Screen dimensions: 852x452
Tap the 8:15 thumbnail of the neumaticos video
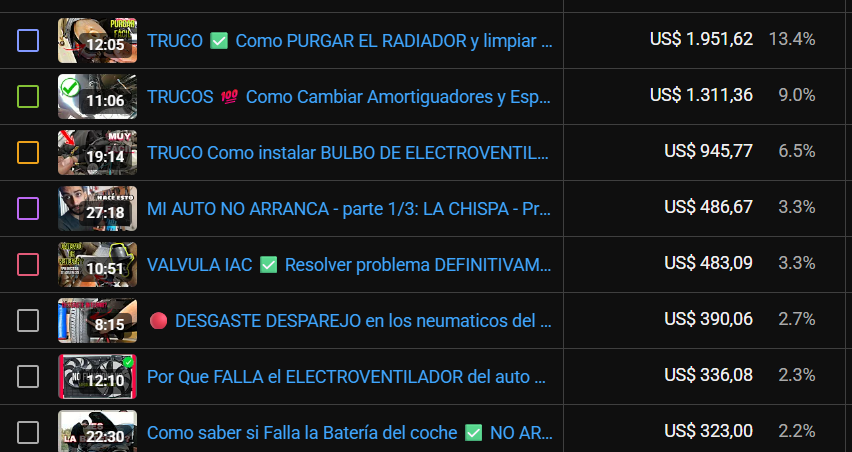click(97, 321)
